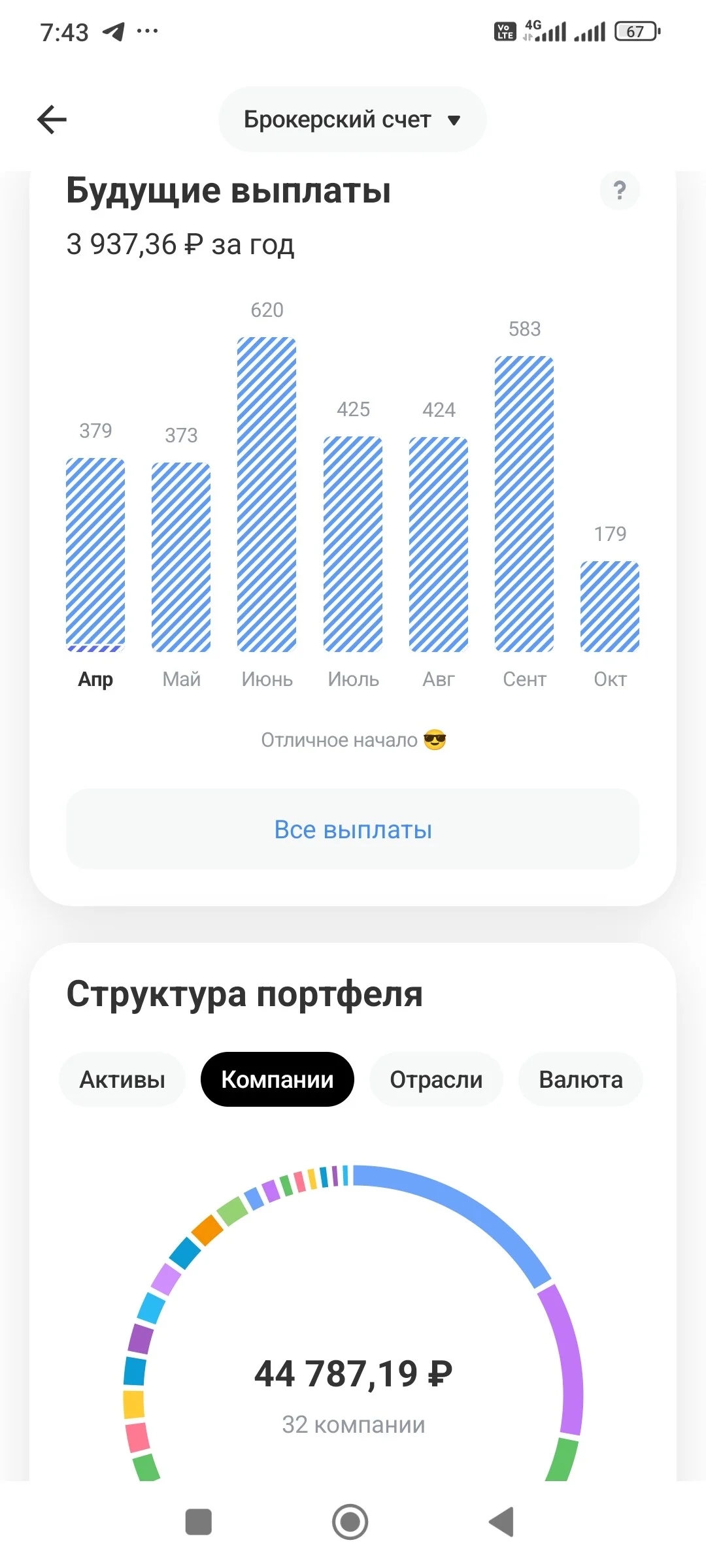Show portfolio structure by Валюта
The height and width of the screenshot is (1568, 706).
[x=580, y=1079]
